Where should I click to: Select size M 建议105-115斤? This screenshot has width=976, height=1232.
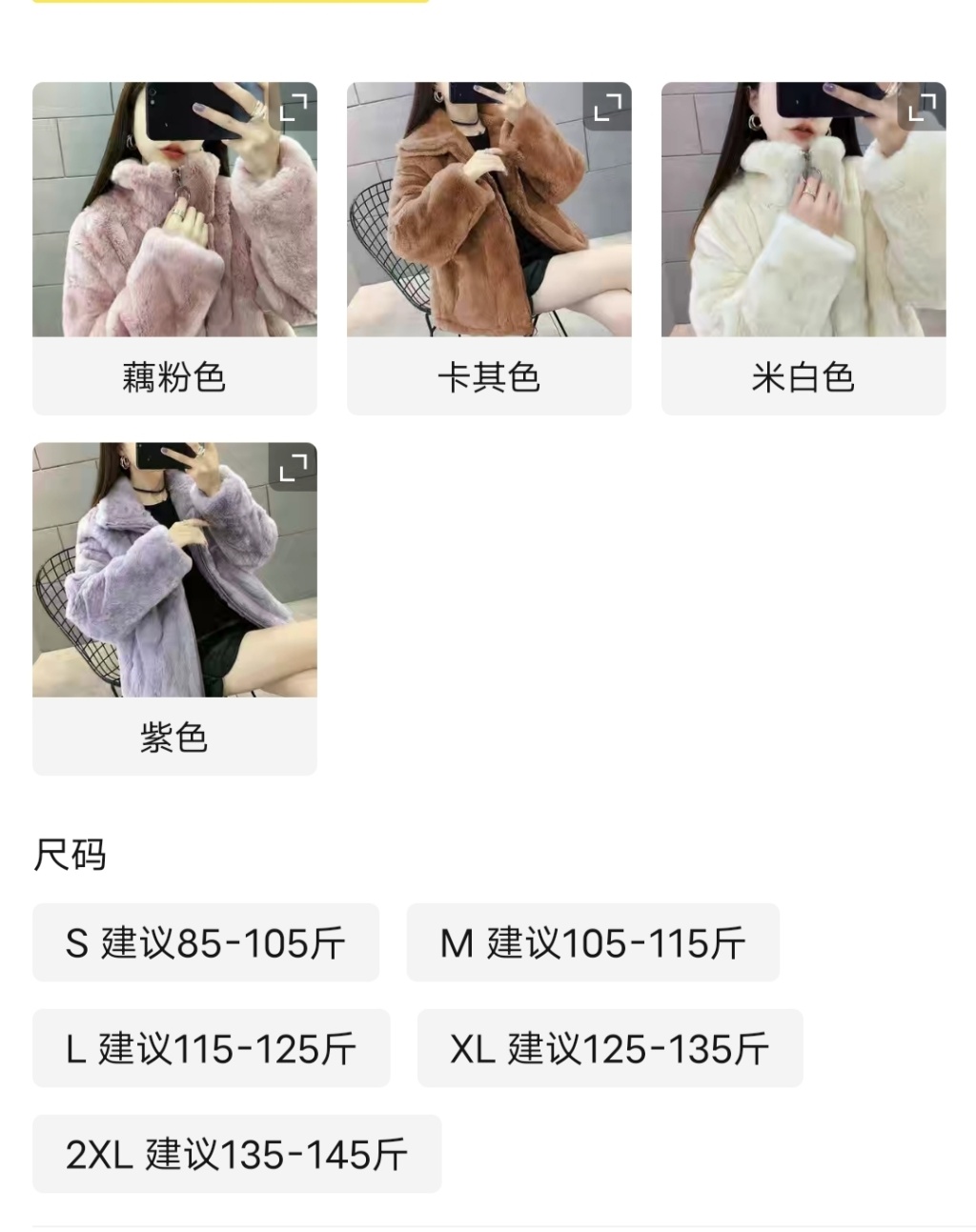[x=593, y=942]
